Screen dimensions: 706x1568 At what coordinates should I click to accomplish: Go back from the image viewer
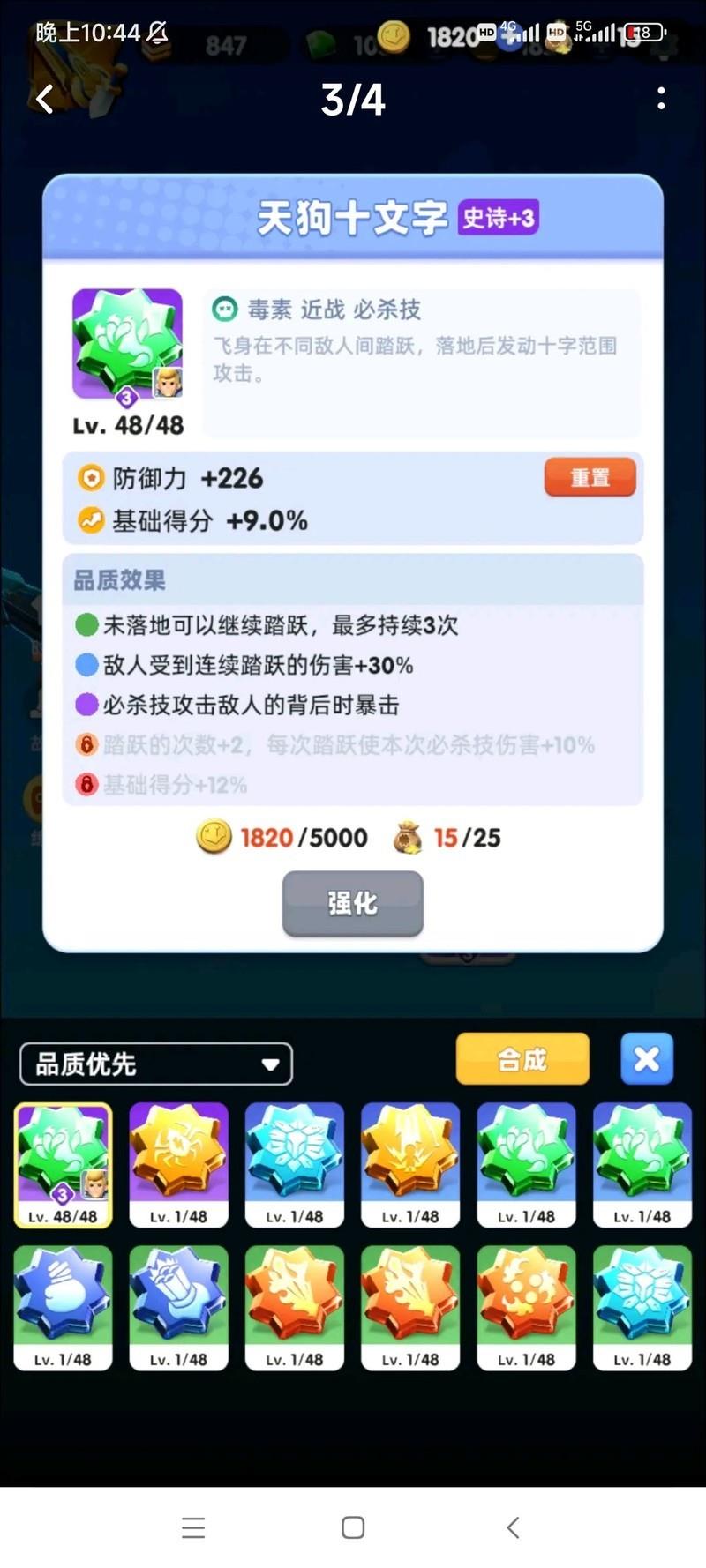click(x=45, y=99)
